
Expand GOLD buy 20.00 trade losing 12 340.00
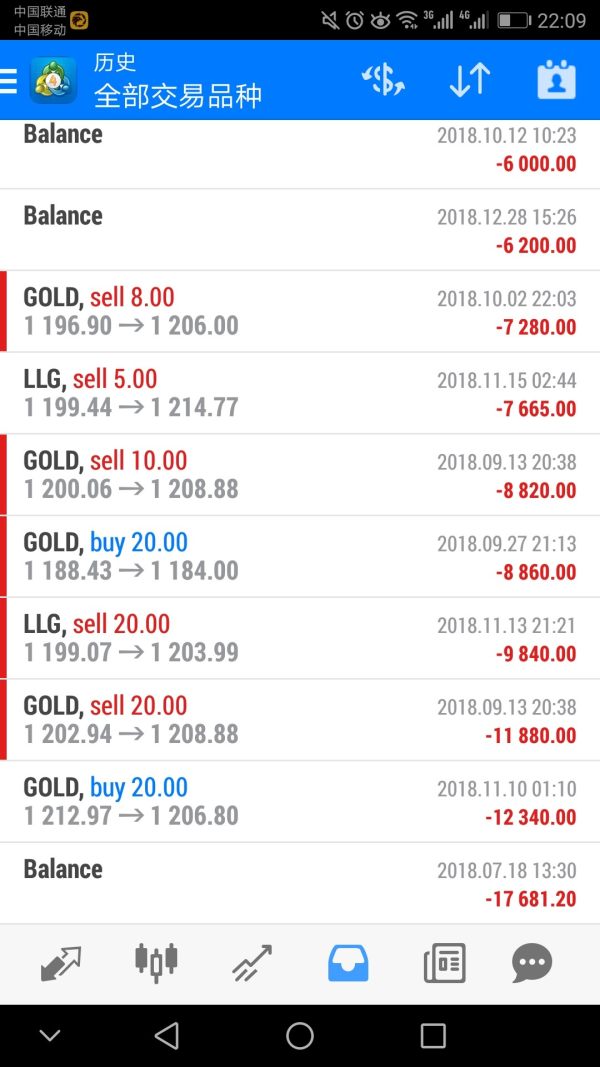point(300,802)
